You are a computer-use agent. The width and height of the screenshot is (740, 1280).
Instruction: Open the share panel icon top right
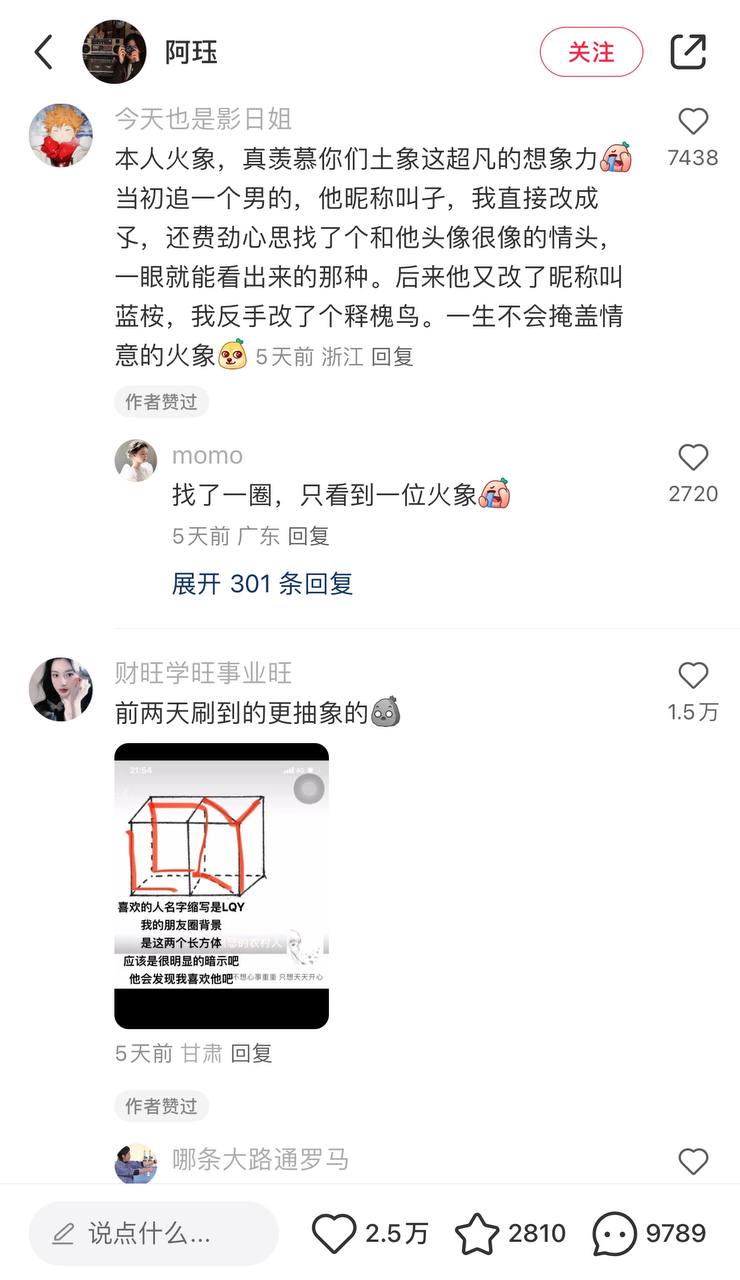click(688, 51)
